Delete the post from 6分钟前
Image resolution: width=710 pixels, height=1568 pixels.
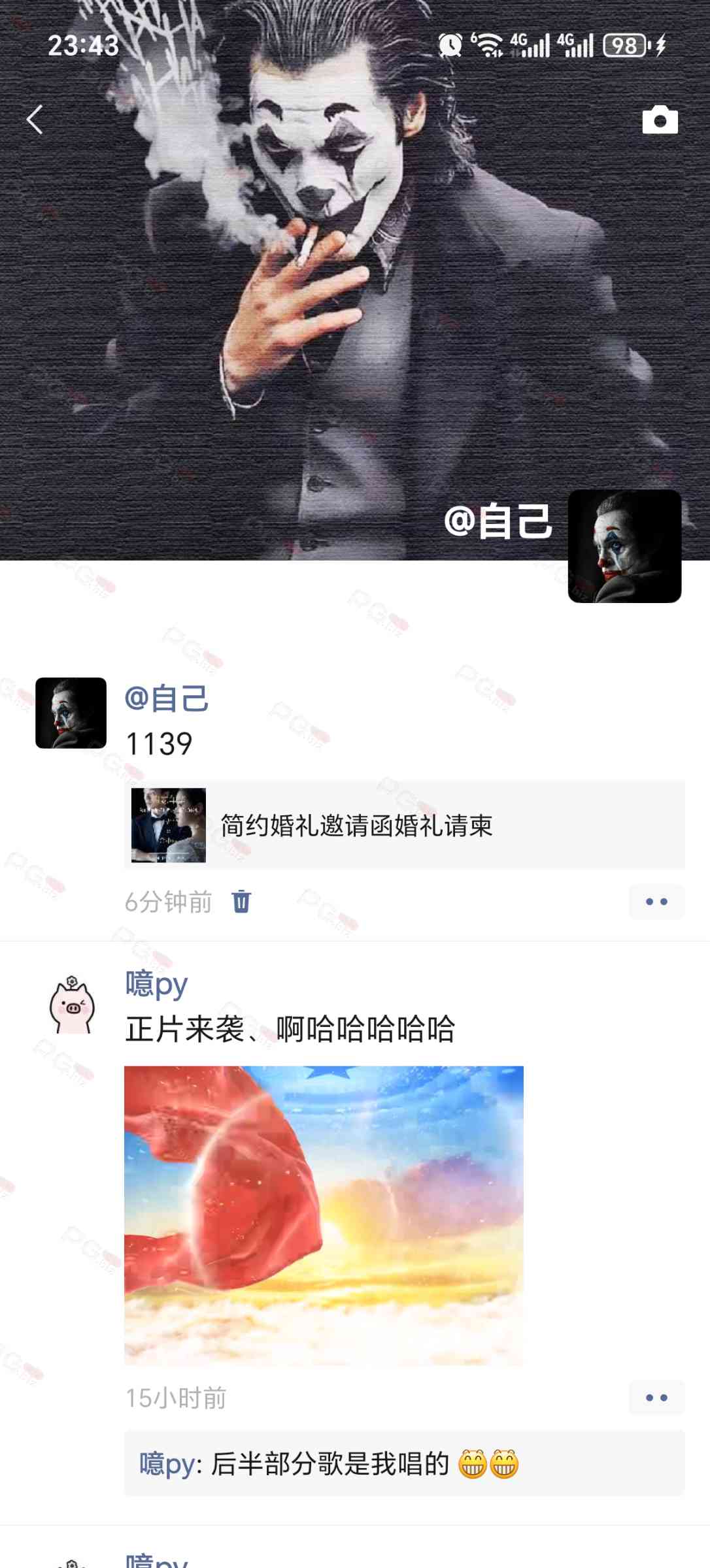coord(241,902)
